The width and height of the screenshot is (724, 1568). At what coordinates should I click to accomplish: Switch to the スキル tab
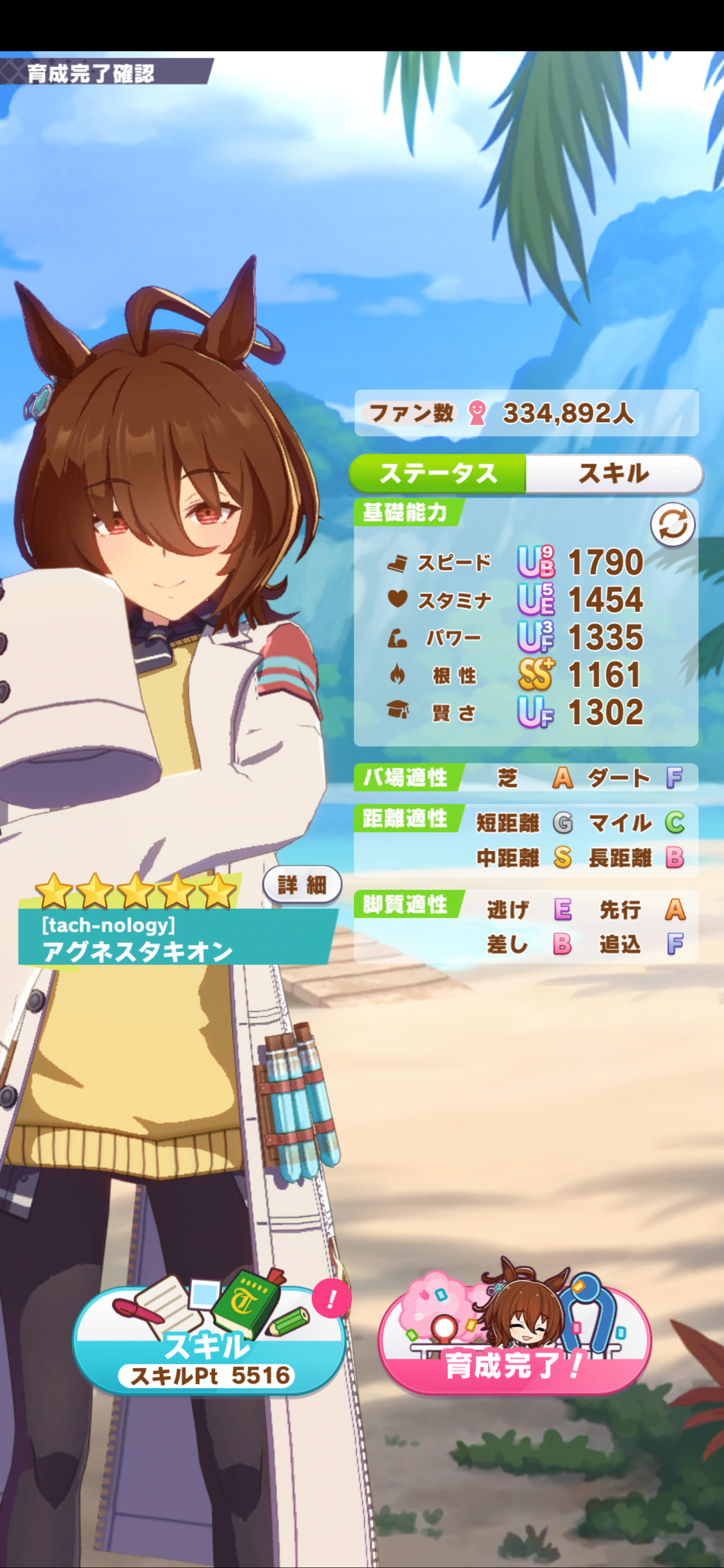tap(613, 473)
